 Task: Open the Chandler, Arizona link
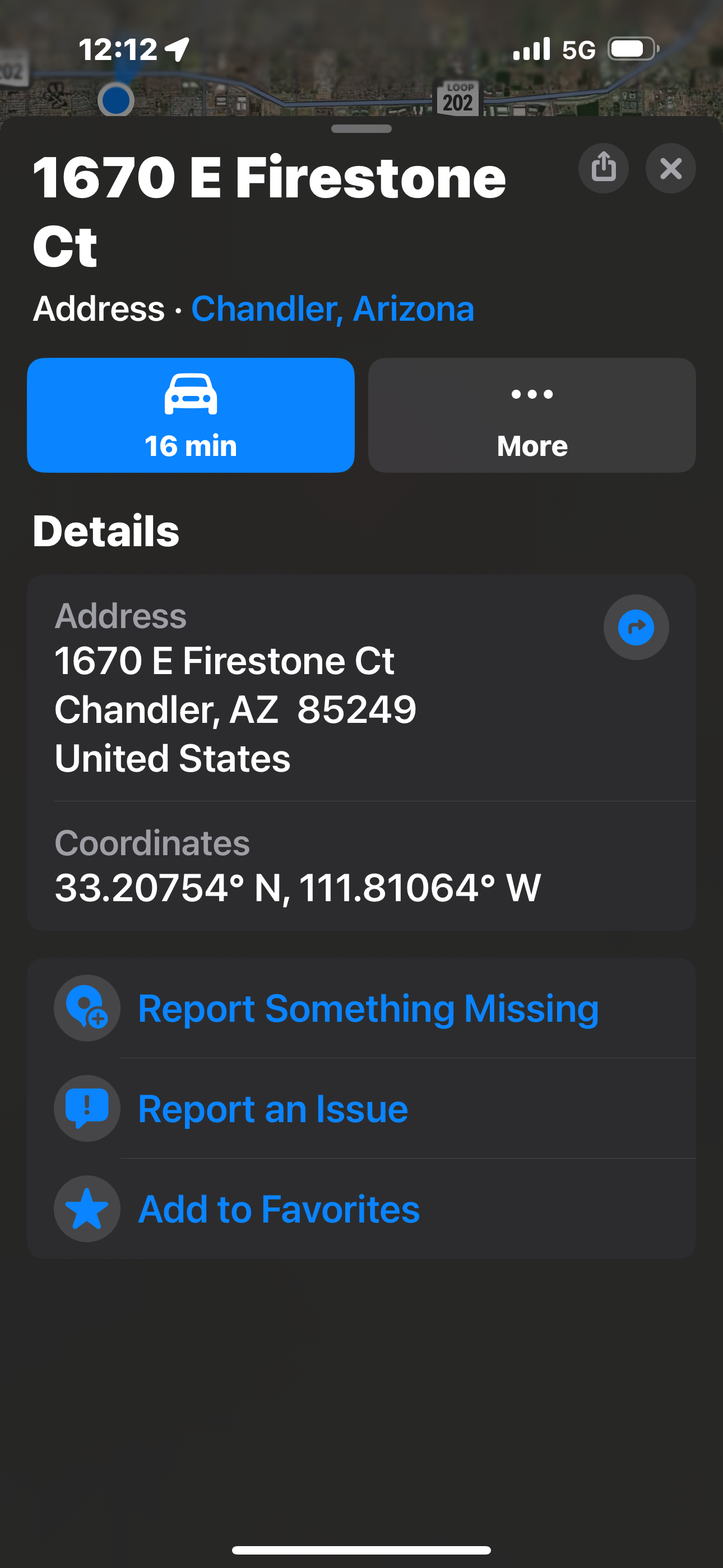[x=332, y=308]
